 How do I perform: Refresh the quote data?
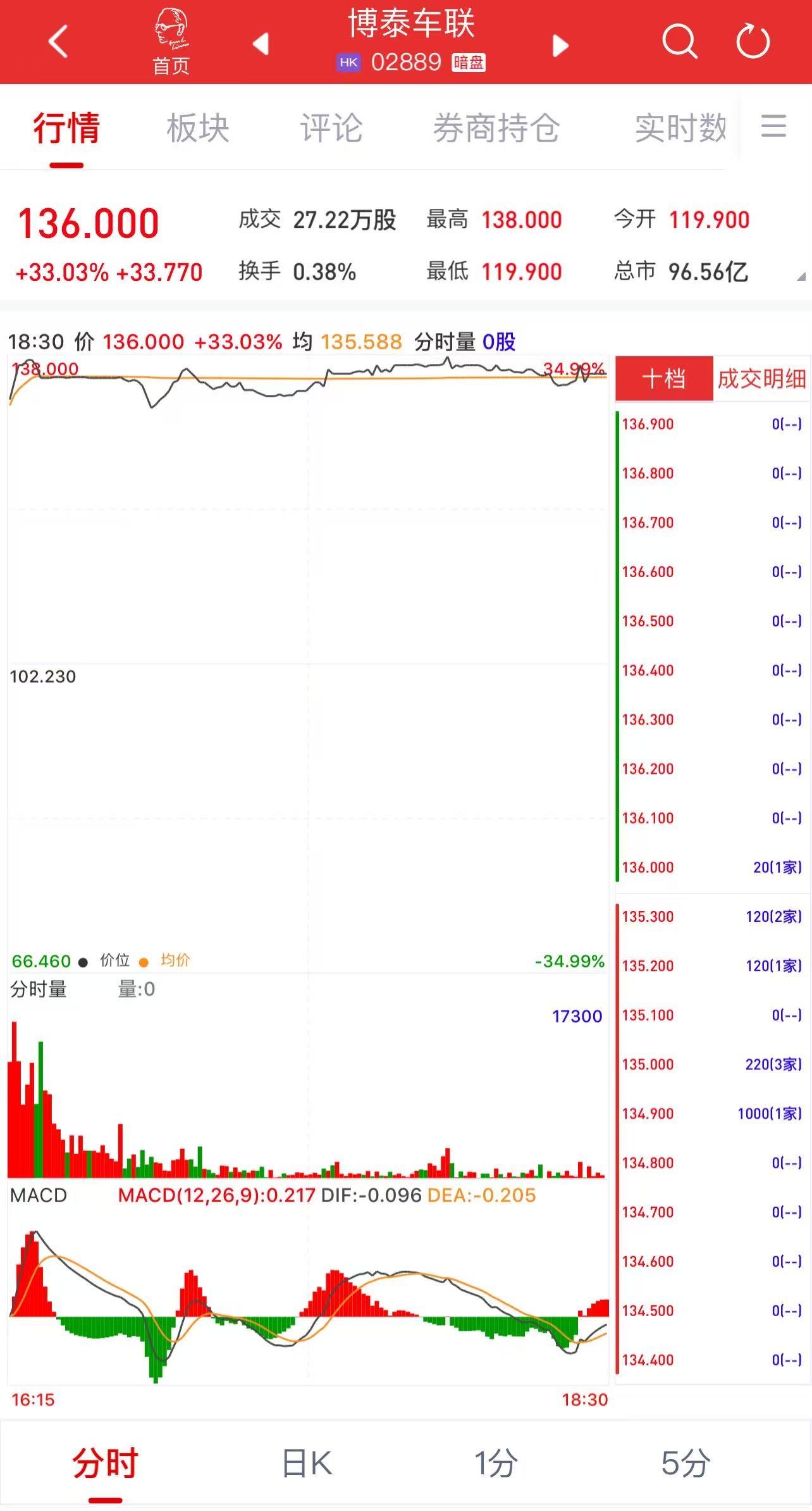[x=753, y=42]
